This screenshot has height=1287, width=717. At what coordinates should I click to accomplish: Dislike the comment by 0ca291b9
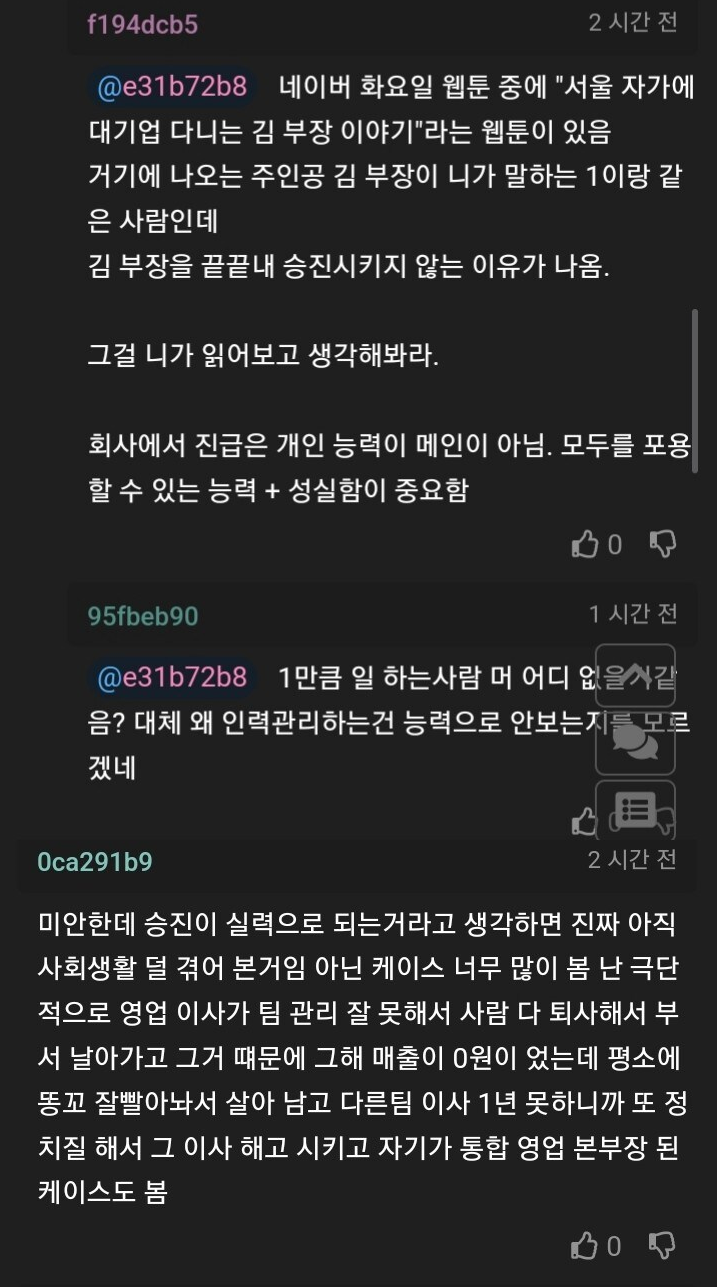pyautogui.click(x=663, y=1246)
